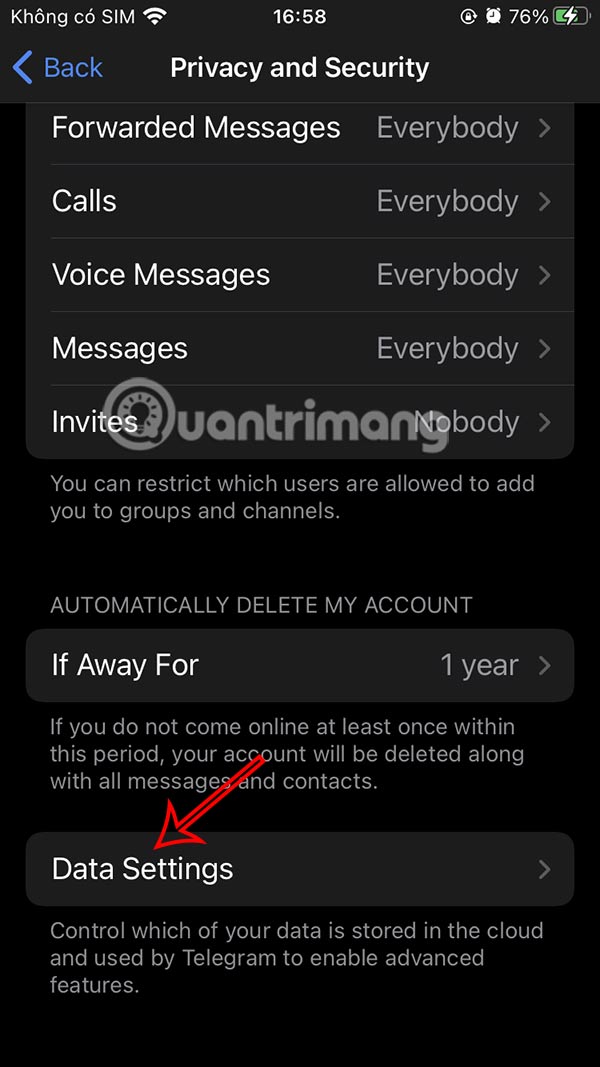
Task: Open Data Settings
Action: [300, 869]
